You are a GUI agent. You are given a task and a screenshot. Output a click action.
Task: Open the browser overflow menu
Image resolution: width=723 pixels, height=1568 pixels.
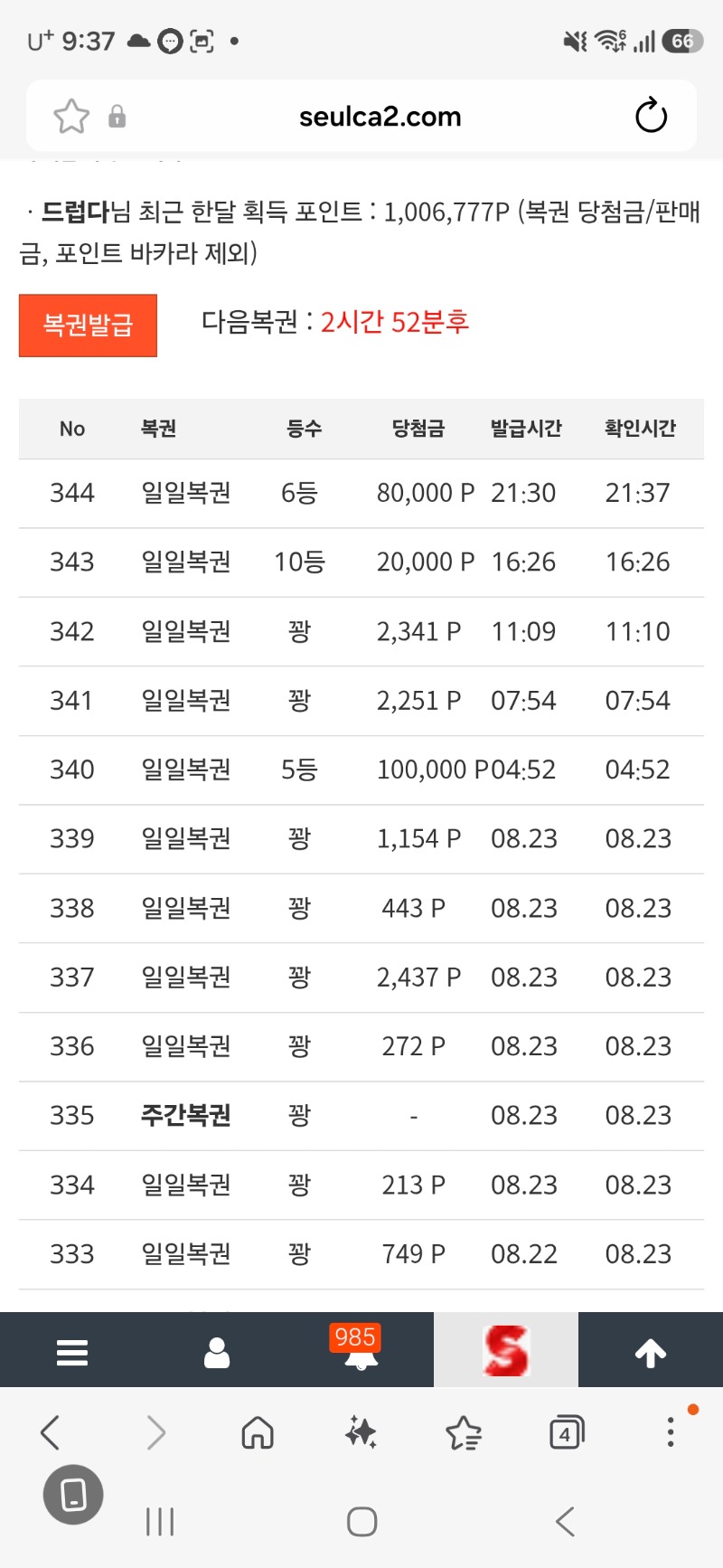[x=670, y=1432]
